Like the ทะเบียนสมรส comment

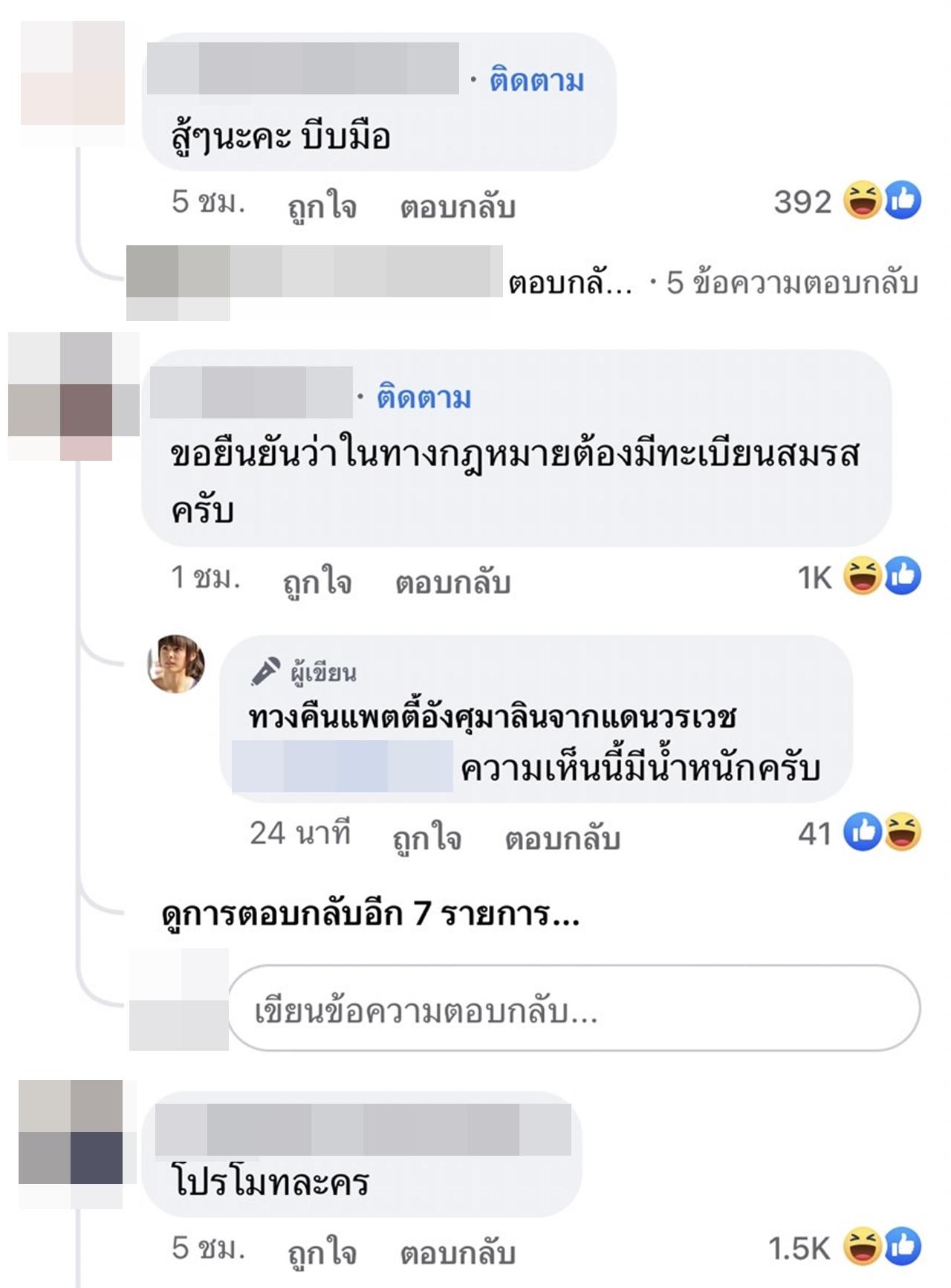tap(317, 580)
